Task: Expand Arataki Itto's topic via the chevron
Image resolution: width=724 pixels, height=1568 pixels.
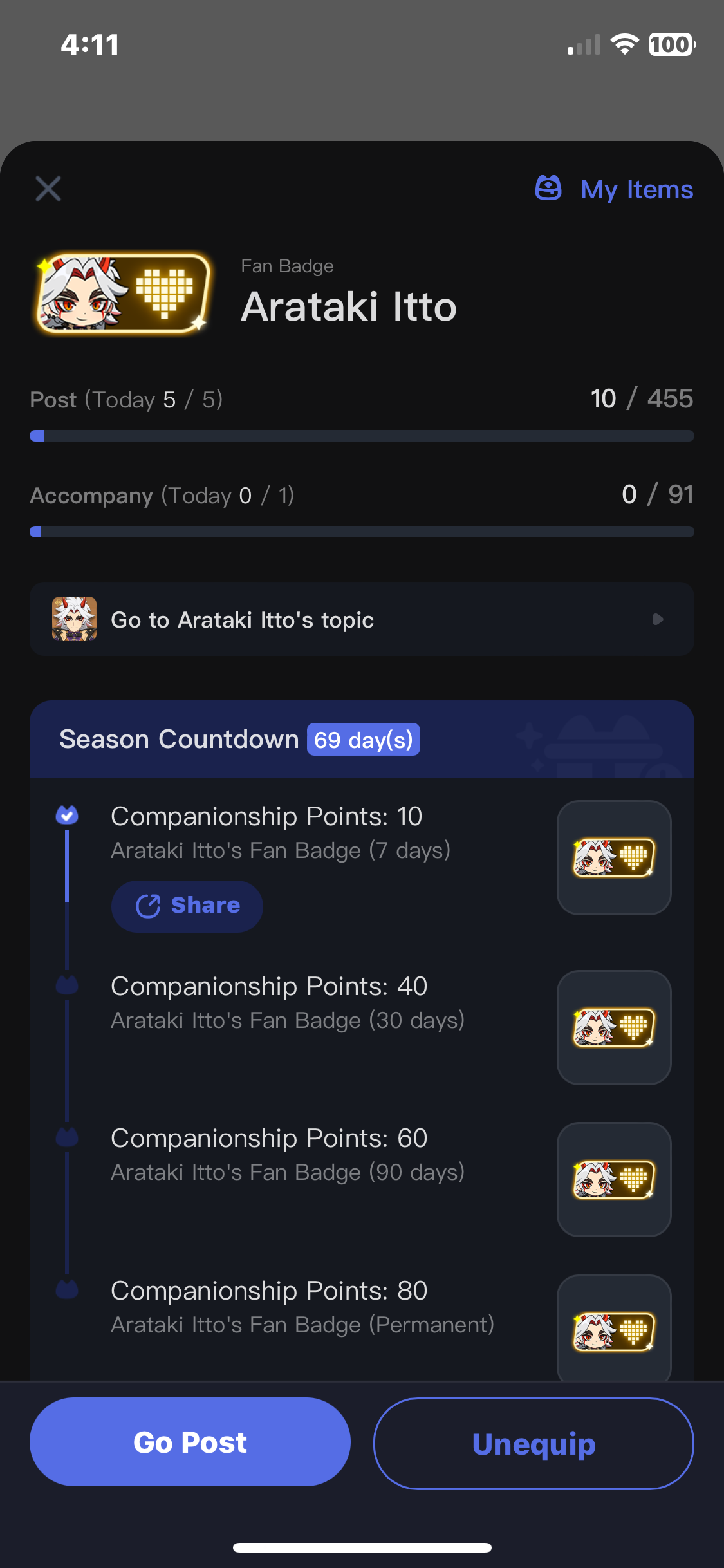Action: point(657,620)
